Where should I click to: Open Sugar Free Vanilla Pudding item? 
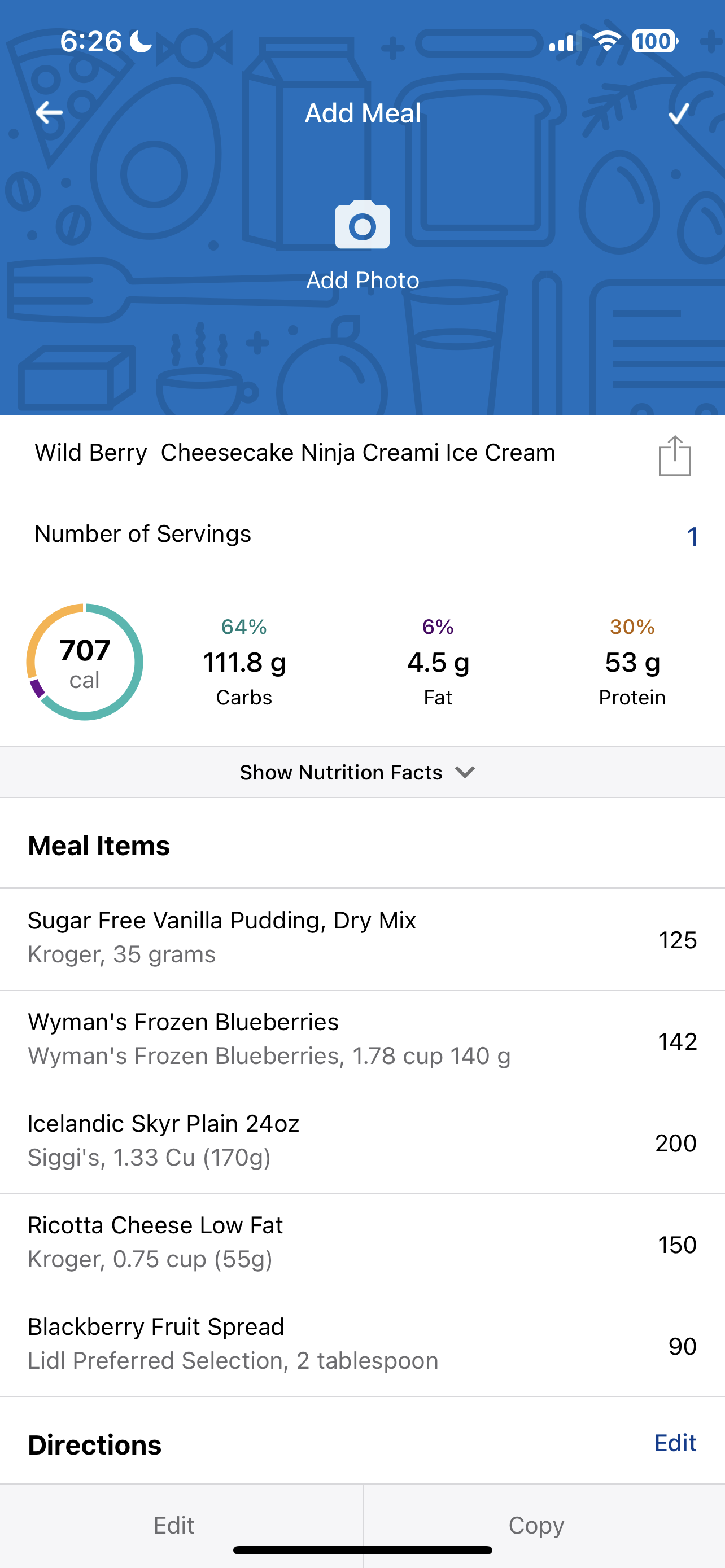pos(362,939)
